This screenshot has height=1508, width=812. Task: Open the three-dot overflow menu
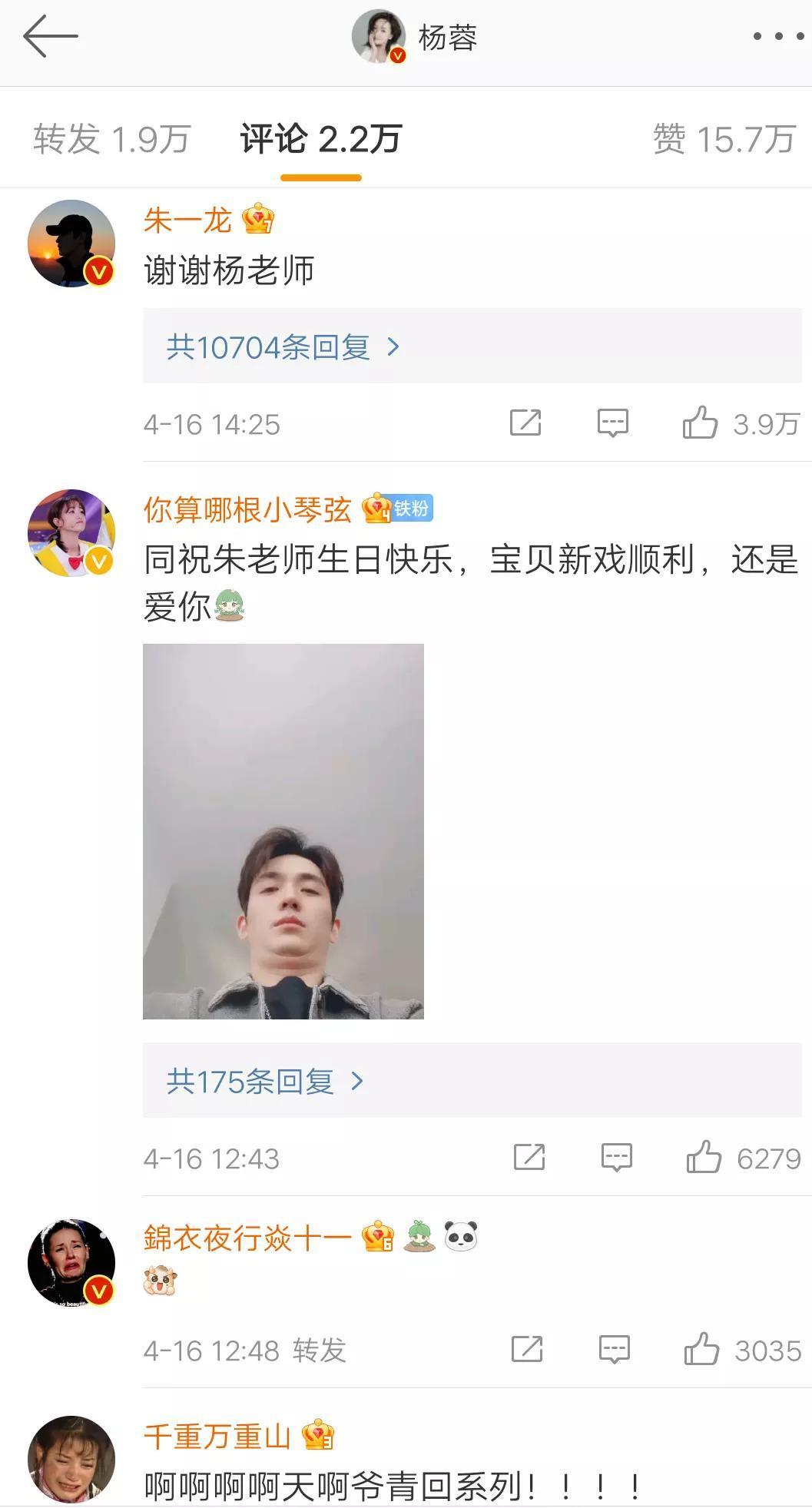click(x=777, y=36)
